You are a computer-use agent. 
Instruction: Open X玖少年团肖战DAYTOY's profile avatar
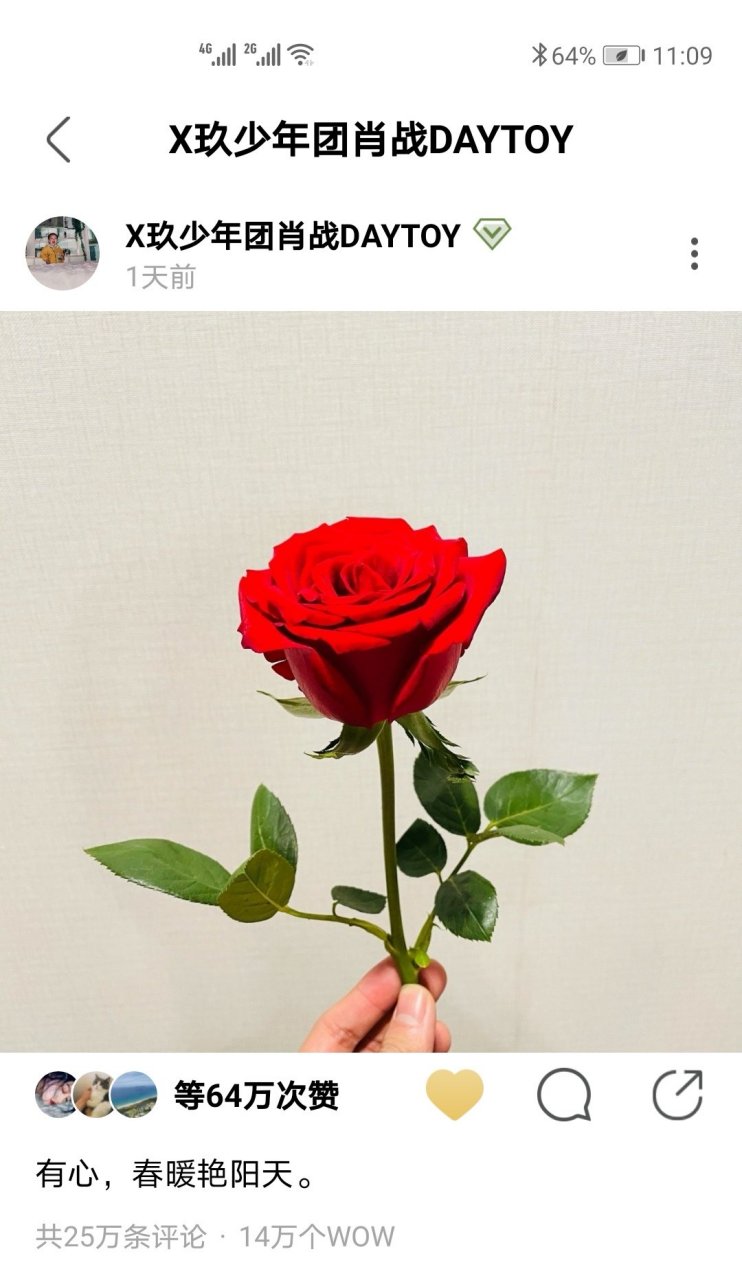62,254
